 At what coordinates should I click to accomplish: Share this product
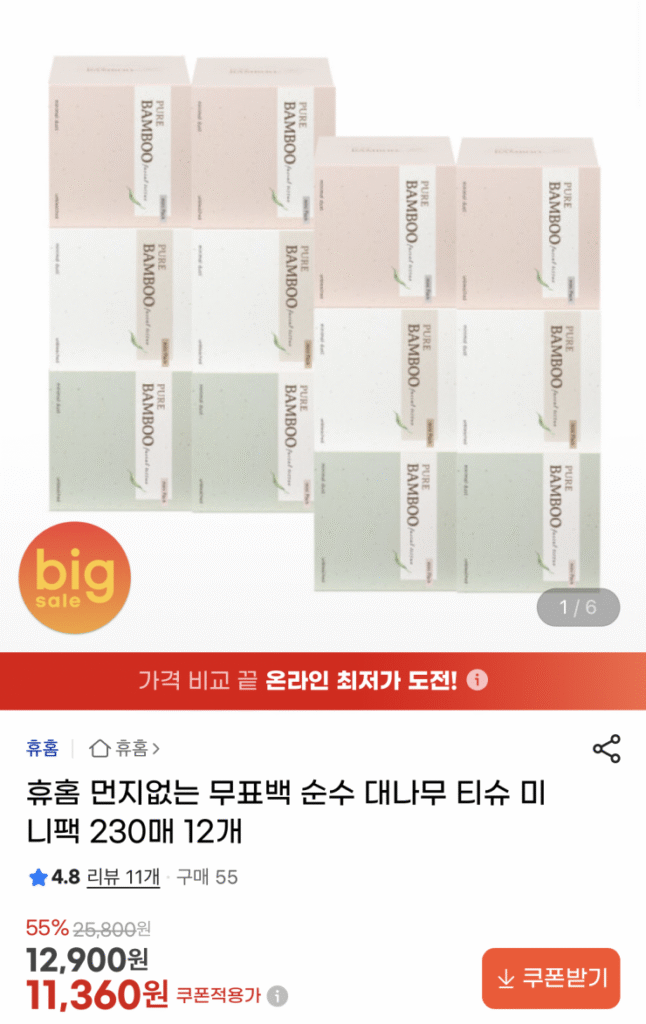click(607, 749)
